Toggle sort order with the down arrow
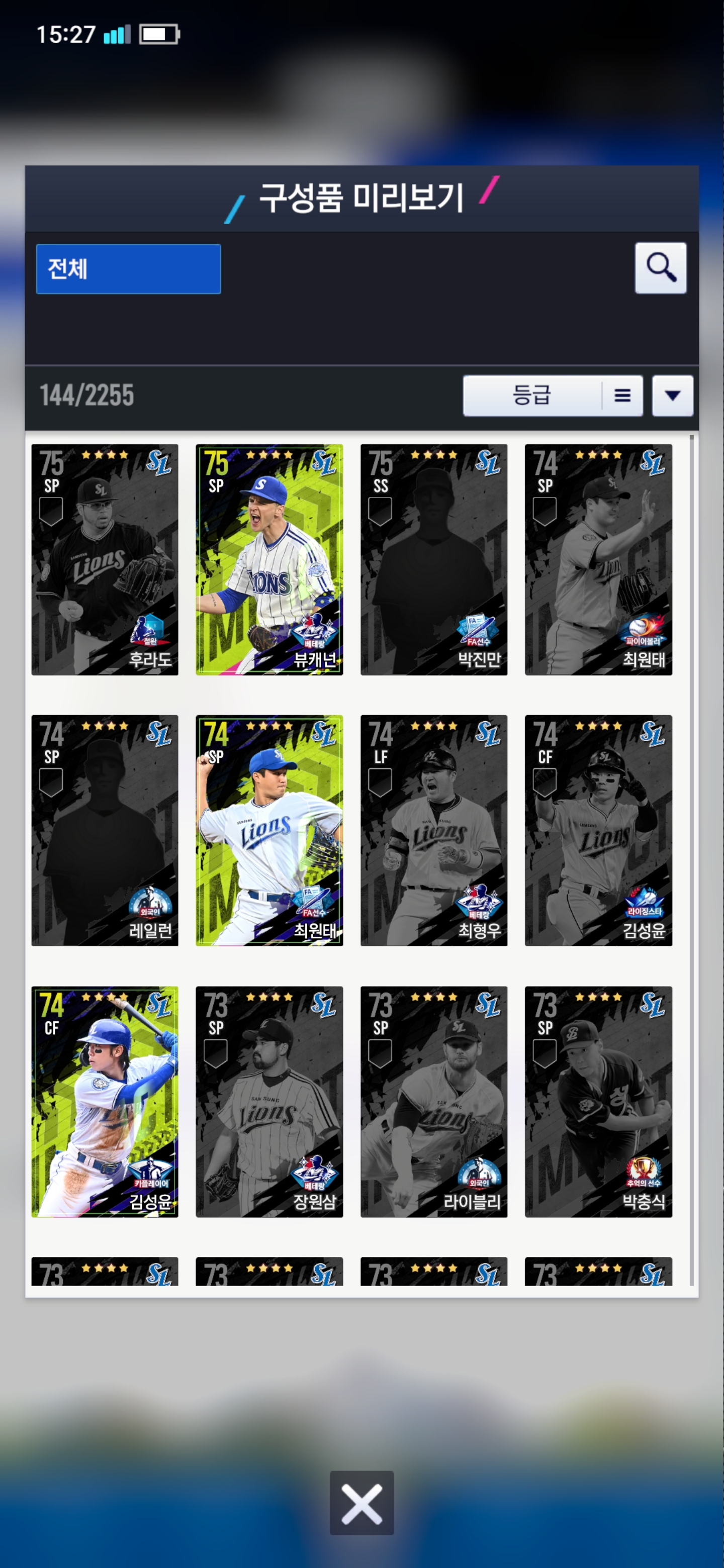Viewport: 724px width, 1568px height. point(672,396)
